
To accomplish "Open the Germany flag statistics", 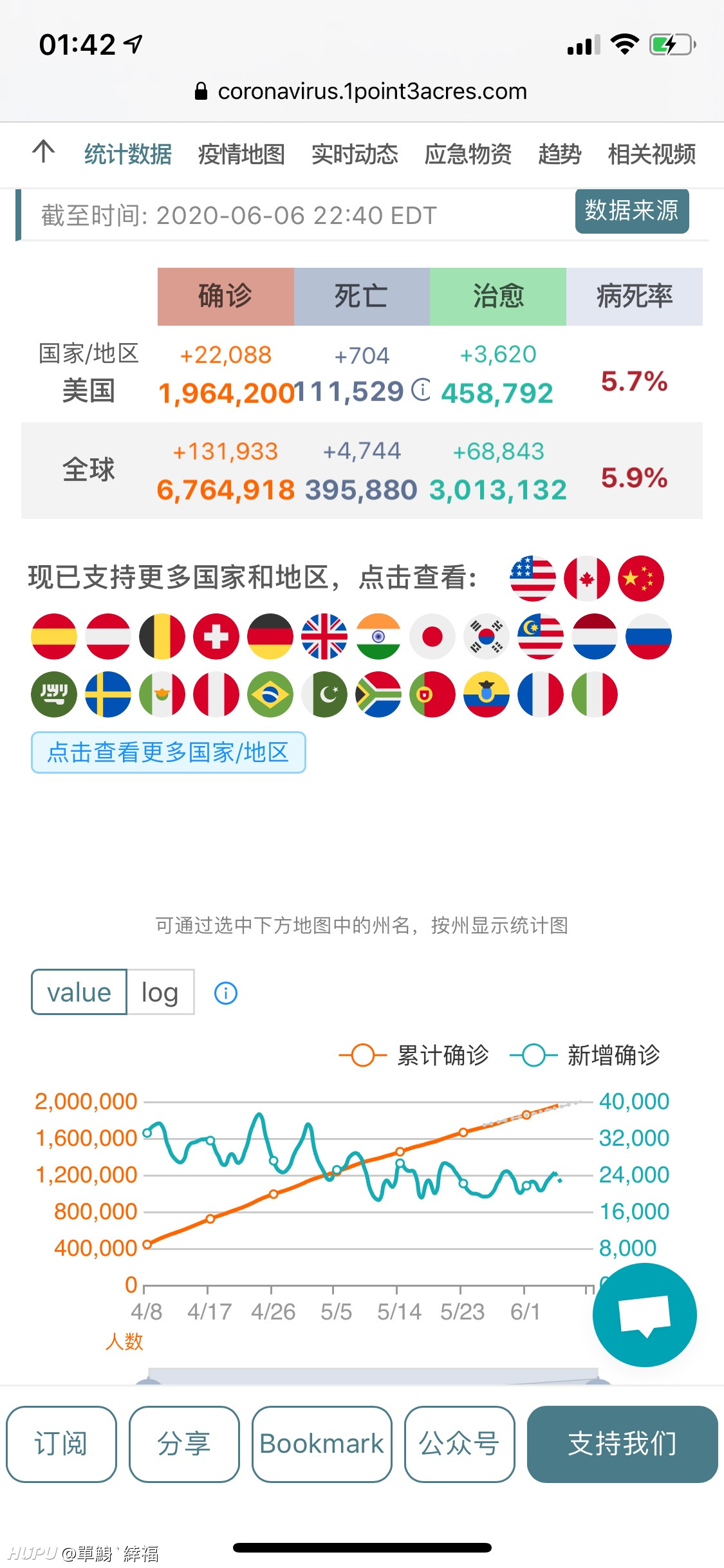I will [270, 636].
